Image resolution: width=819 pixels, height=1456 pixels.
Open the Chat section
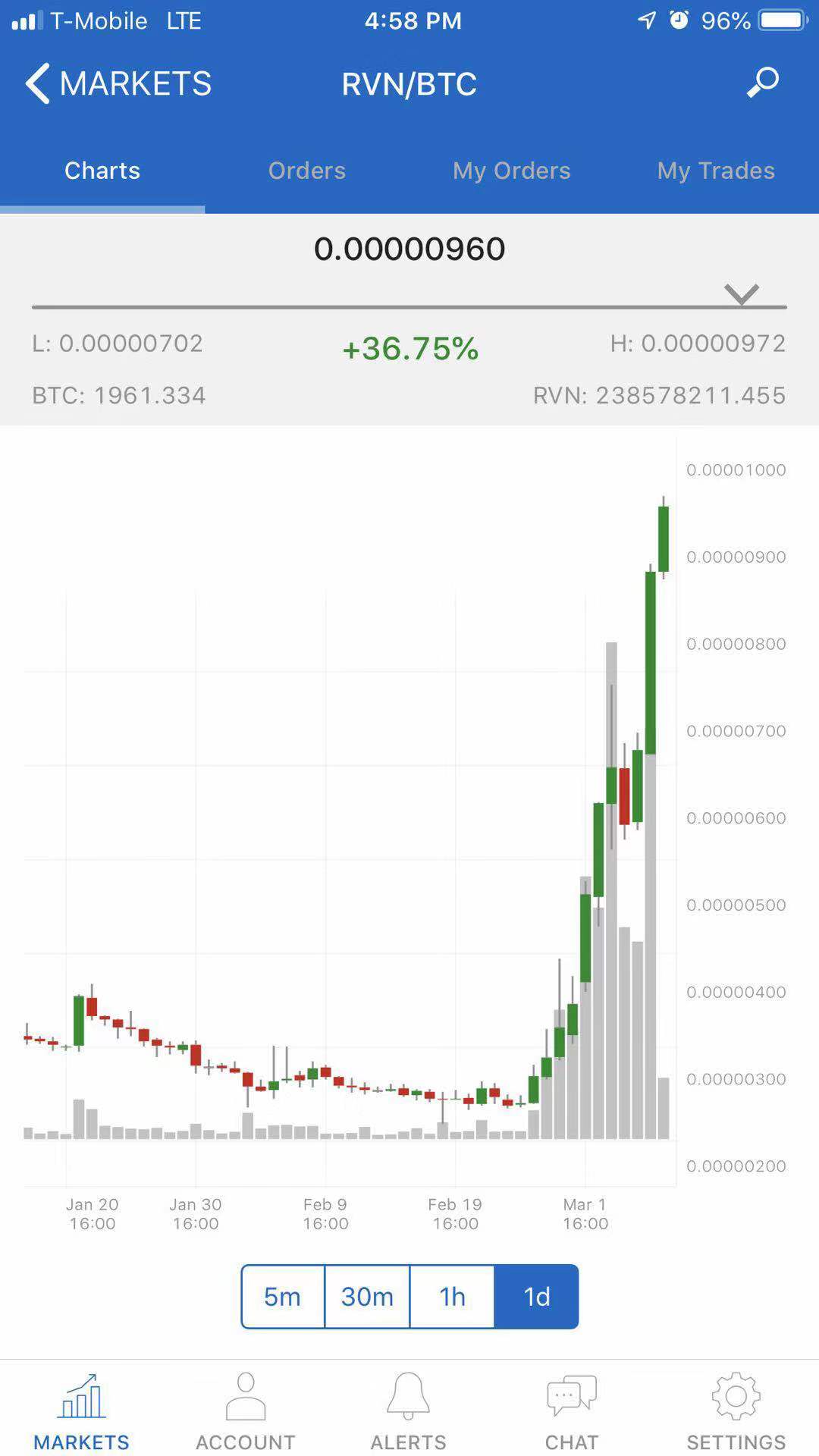click(x=572, y=1410)
